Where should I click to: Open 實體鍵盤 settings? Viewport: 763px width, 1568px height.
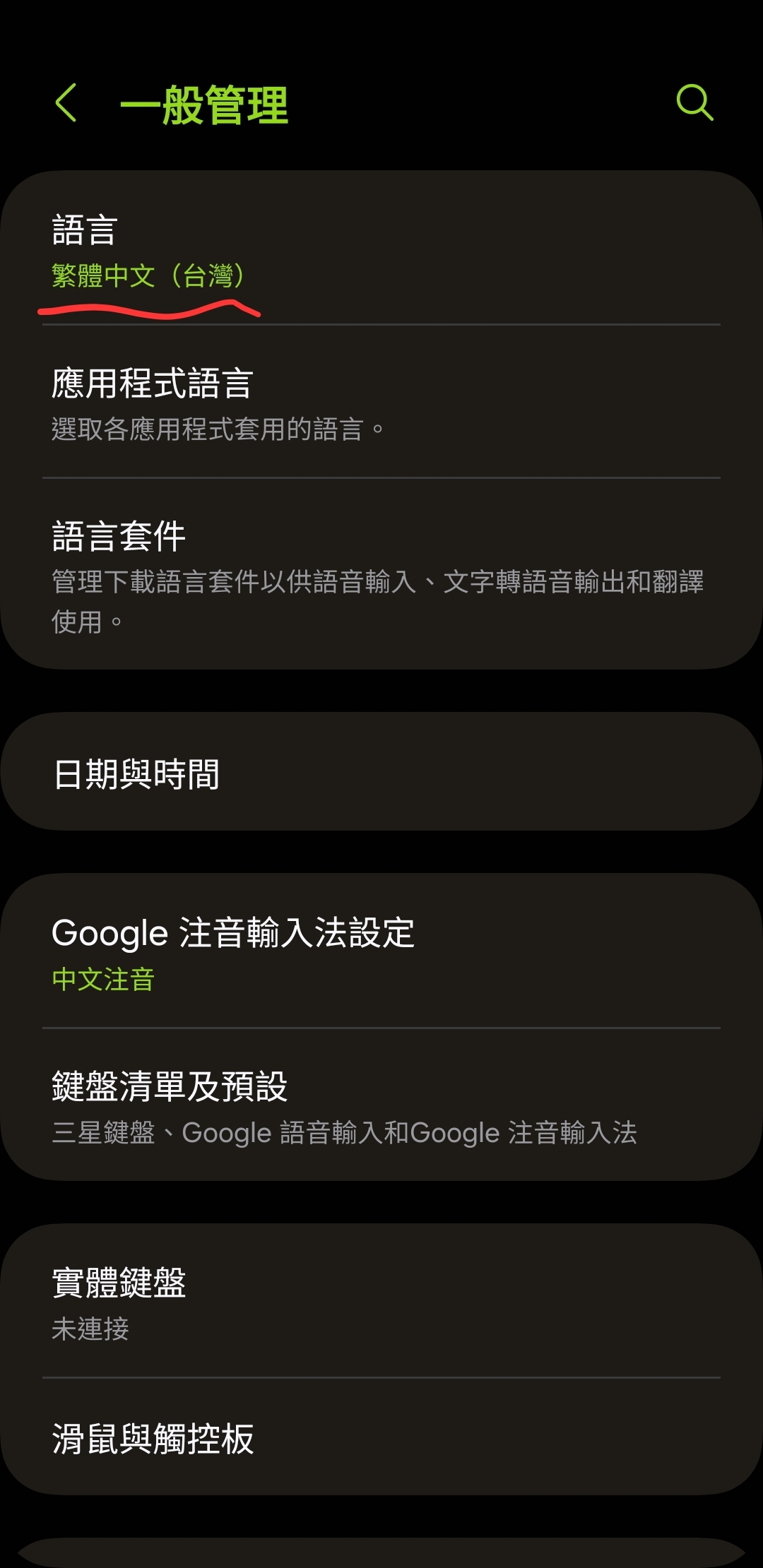pos(381,1301)
